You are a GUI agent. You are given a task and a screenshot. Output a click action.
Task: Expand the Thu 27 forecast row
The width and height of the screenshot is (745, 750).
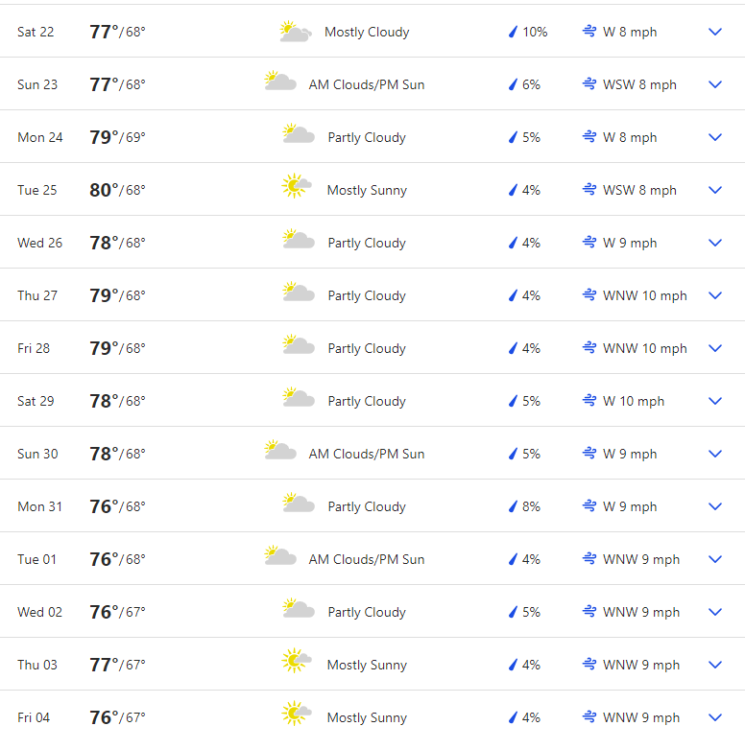[715, 296]
